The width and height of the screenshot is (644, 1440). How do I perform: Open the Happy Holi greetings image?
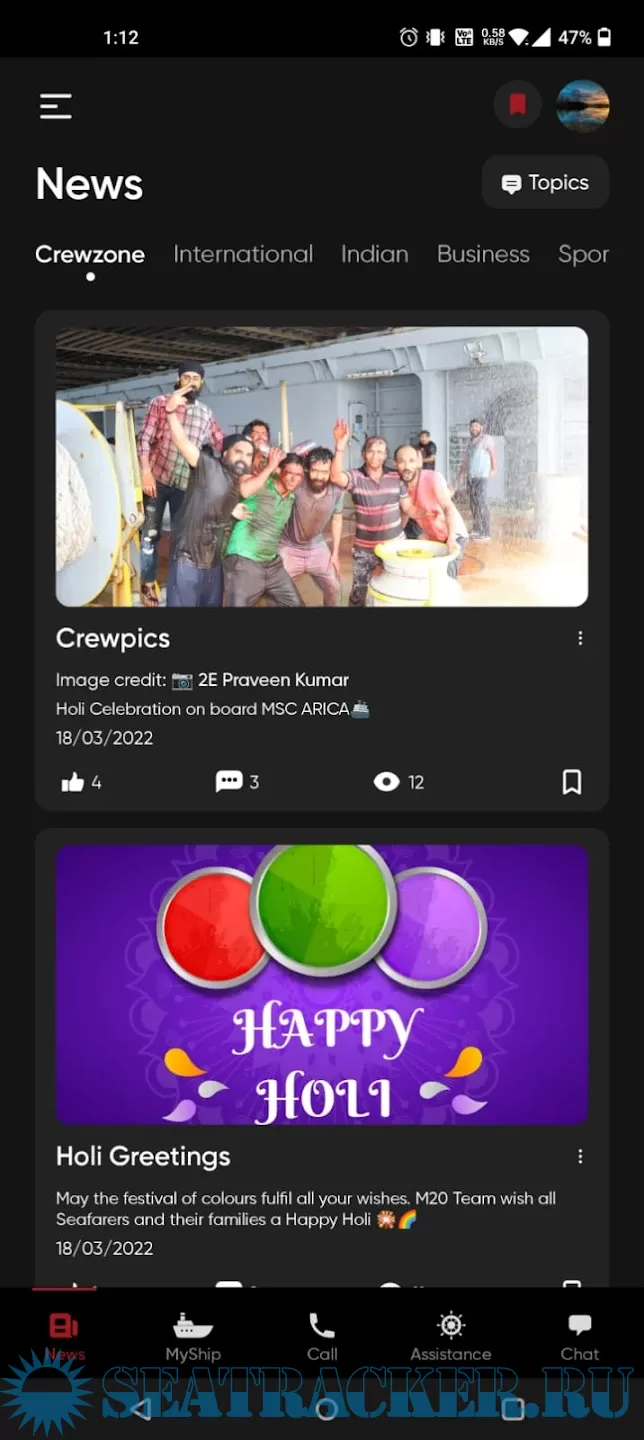click(321, 985)
